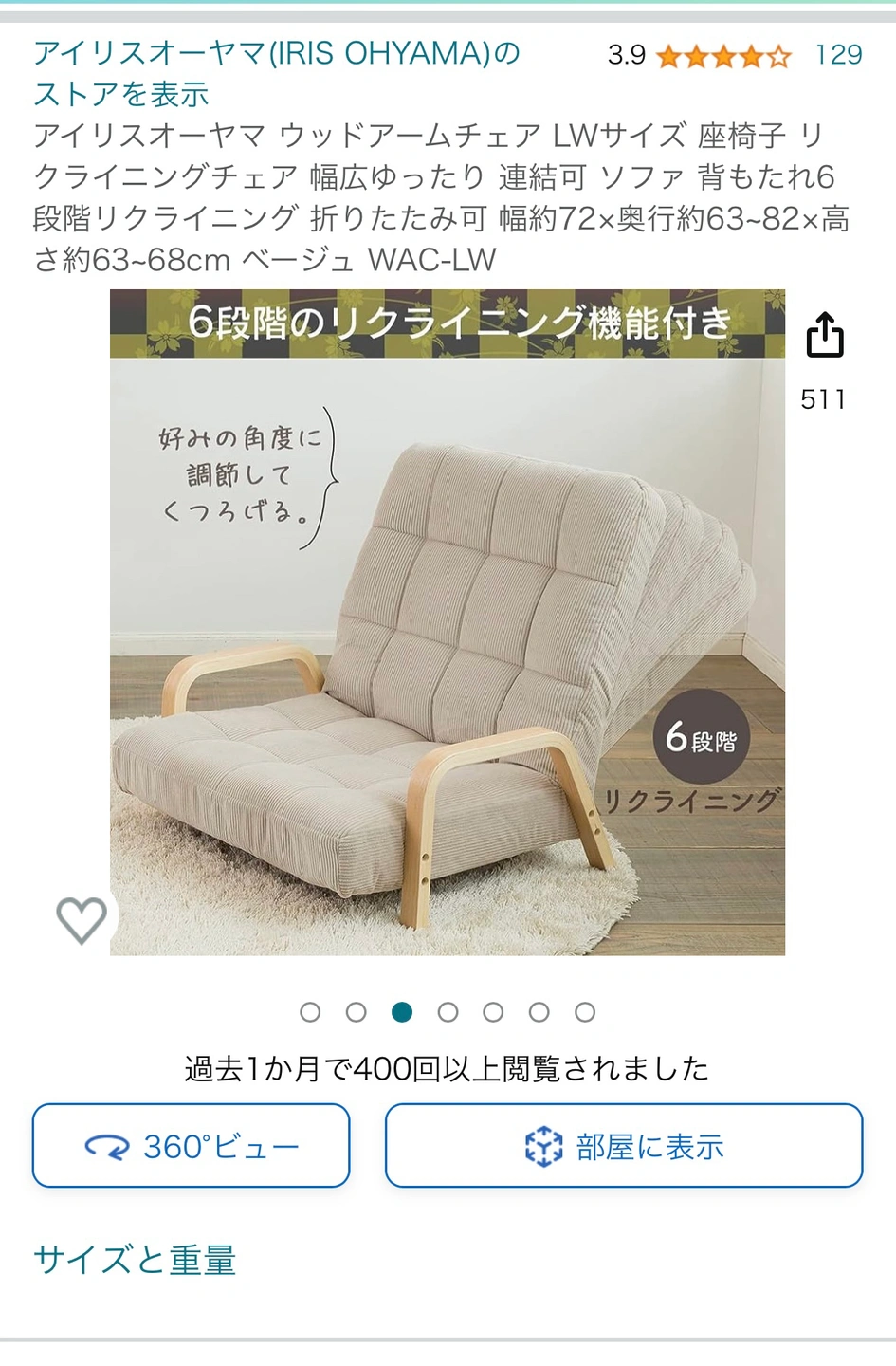
Task: Jump to the last image dot
Action: tap(585, 1012)
